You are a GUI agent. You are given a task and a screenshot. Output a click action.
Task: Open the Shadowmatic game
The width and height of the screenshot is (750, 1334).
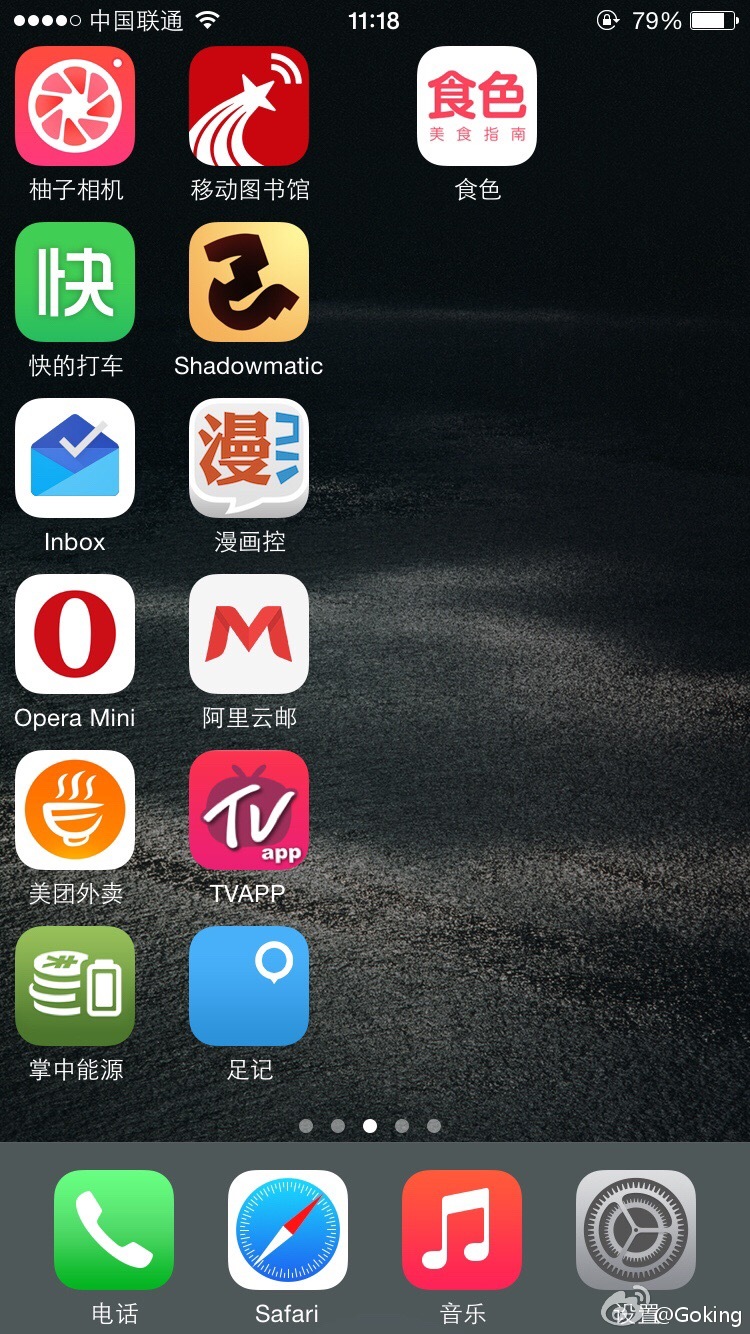point(249,282)
